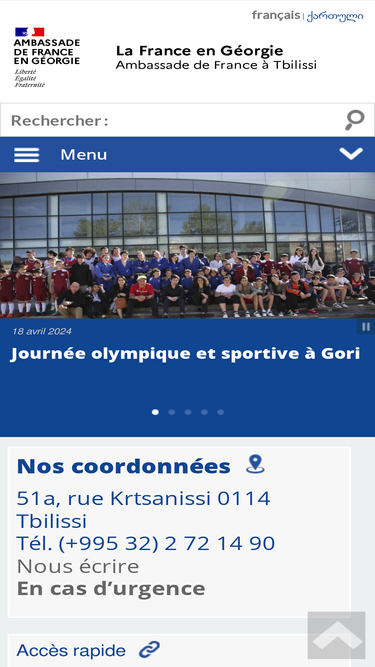The image size is (375, 667).
Task: Tap the back-to-top arrow button
Action: 336,635
